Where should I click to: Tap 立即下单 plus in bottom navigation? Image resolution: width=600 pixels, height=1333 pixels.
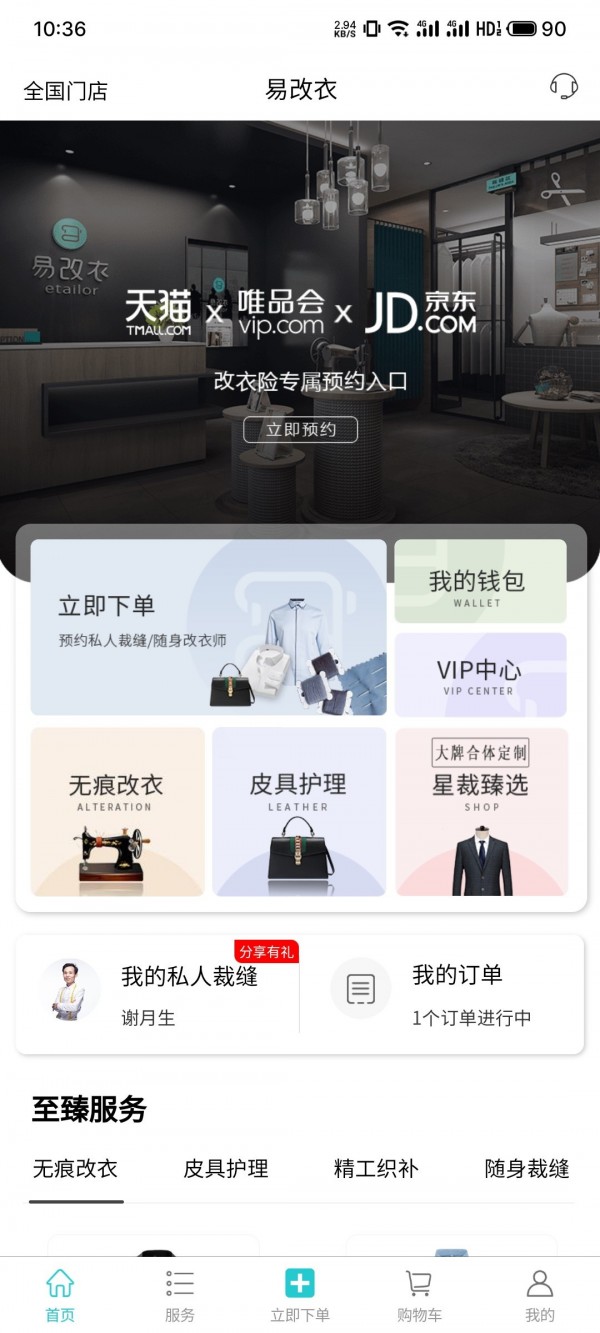(300, 1295)
